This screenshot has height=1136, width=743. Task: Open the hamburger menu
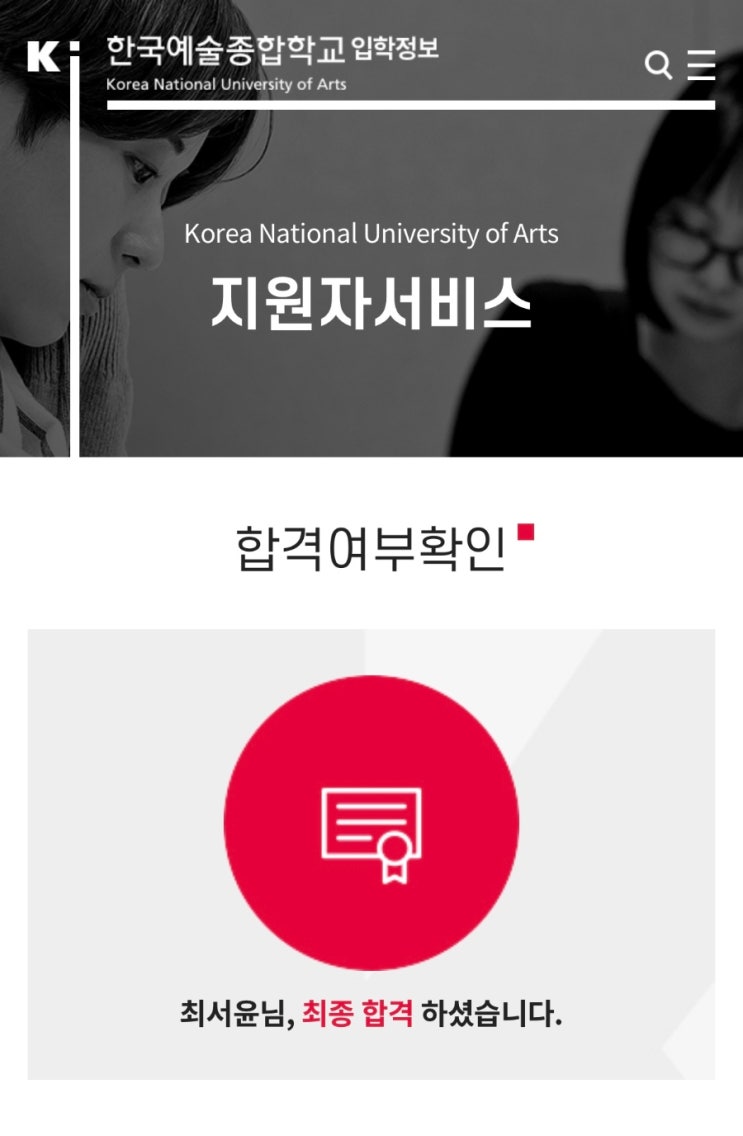coord(701,65)
